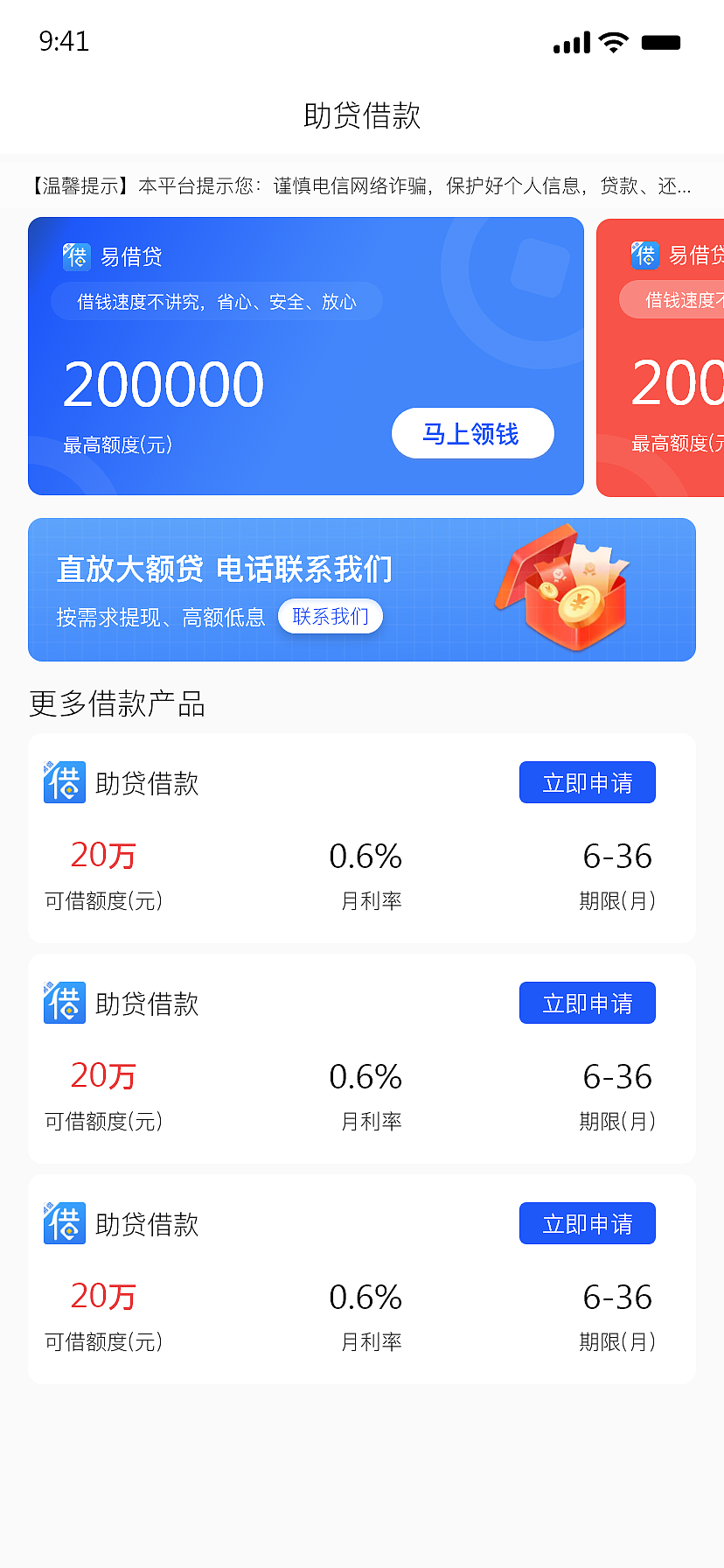724x1568 pixels.
Task: Click the Wi-Fi icon in the status bar
Action: pyautogui.click(x=612, y=41)
